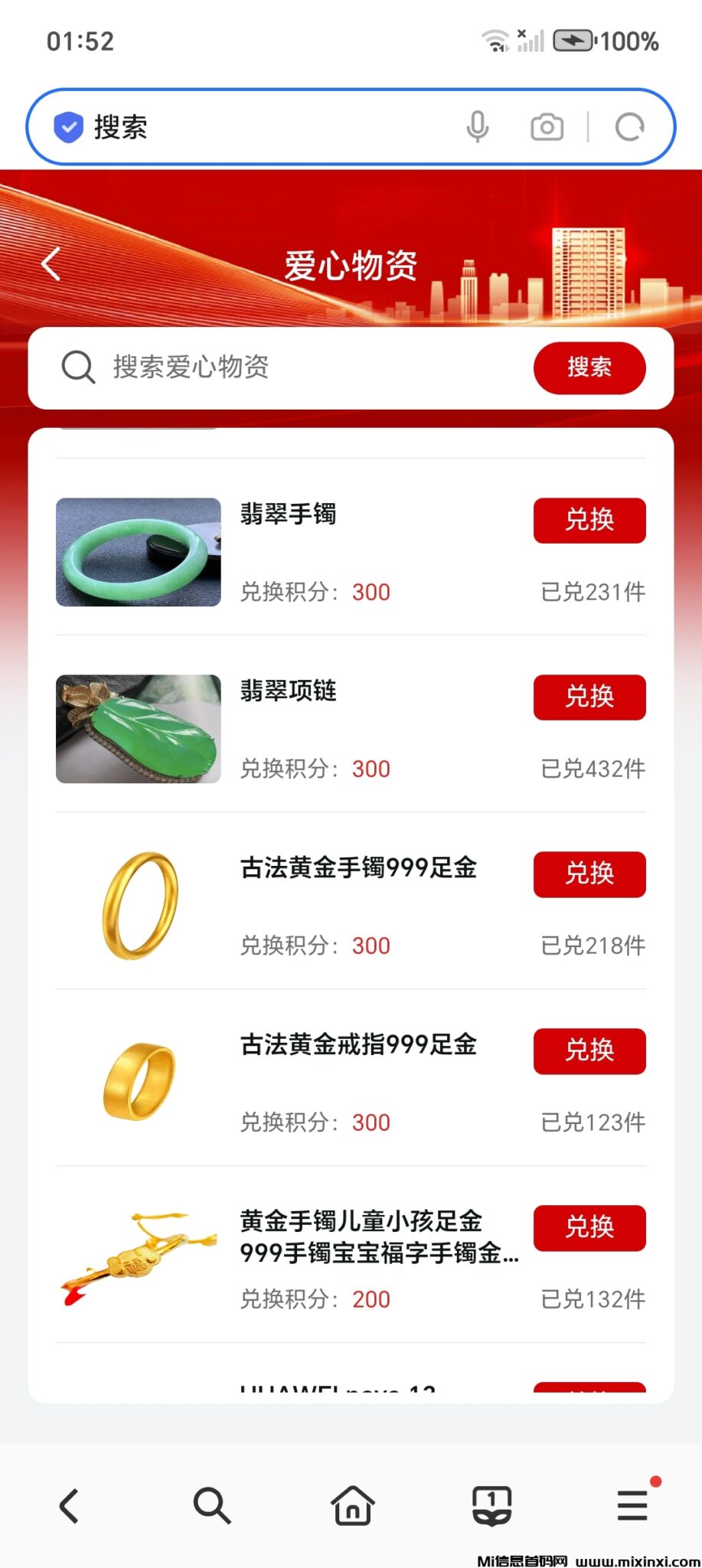Redeem the 翡翠手镯 with its 兑换 button
Image resolution: width=702 pixels, height=1568 pixels.
click(589, 521)
